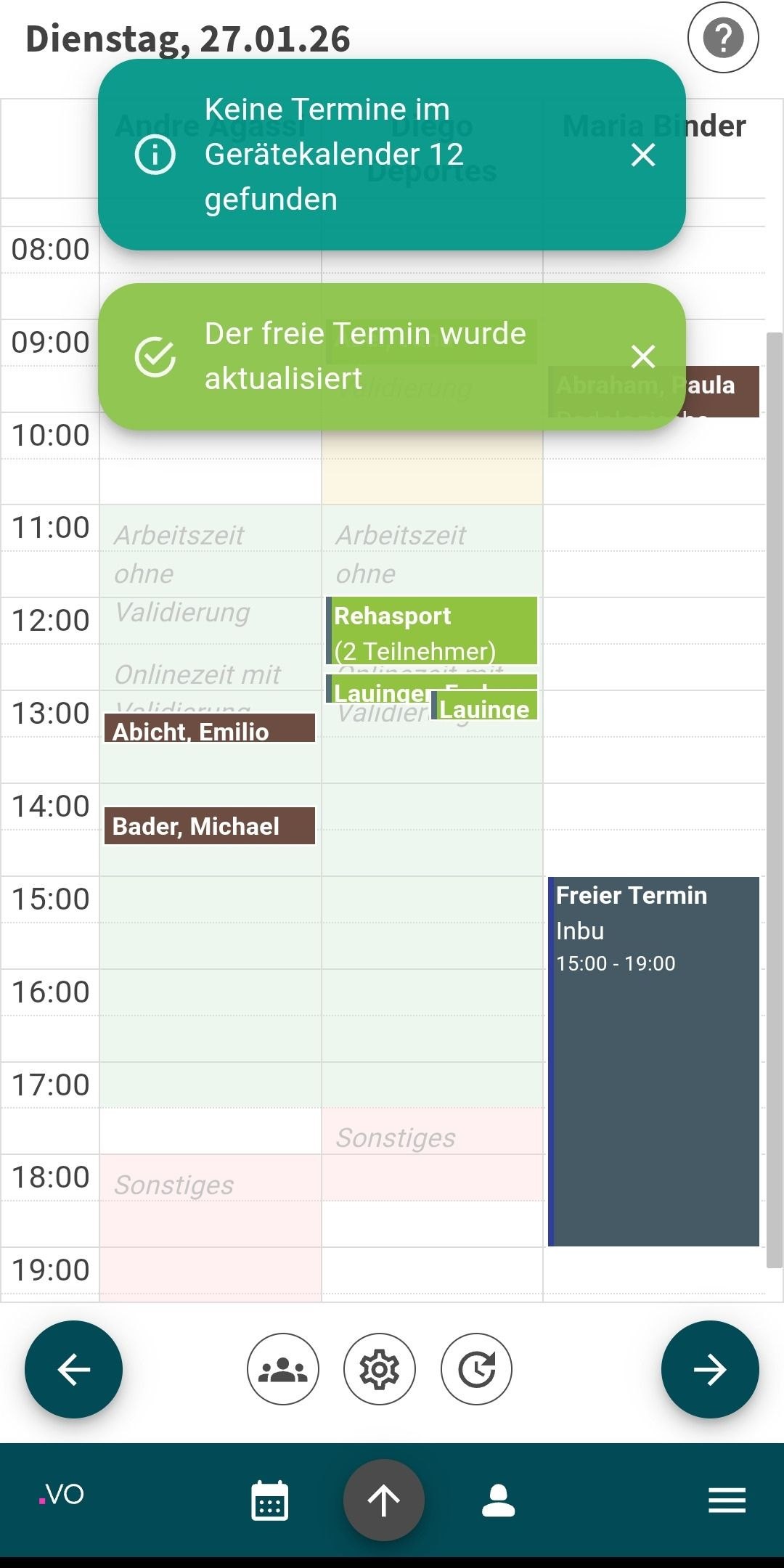Close the 'freie Termin aktualisiert' message

tap(643, 356)
